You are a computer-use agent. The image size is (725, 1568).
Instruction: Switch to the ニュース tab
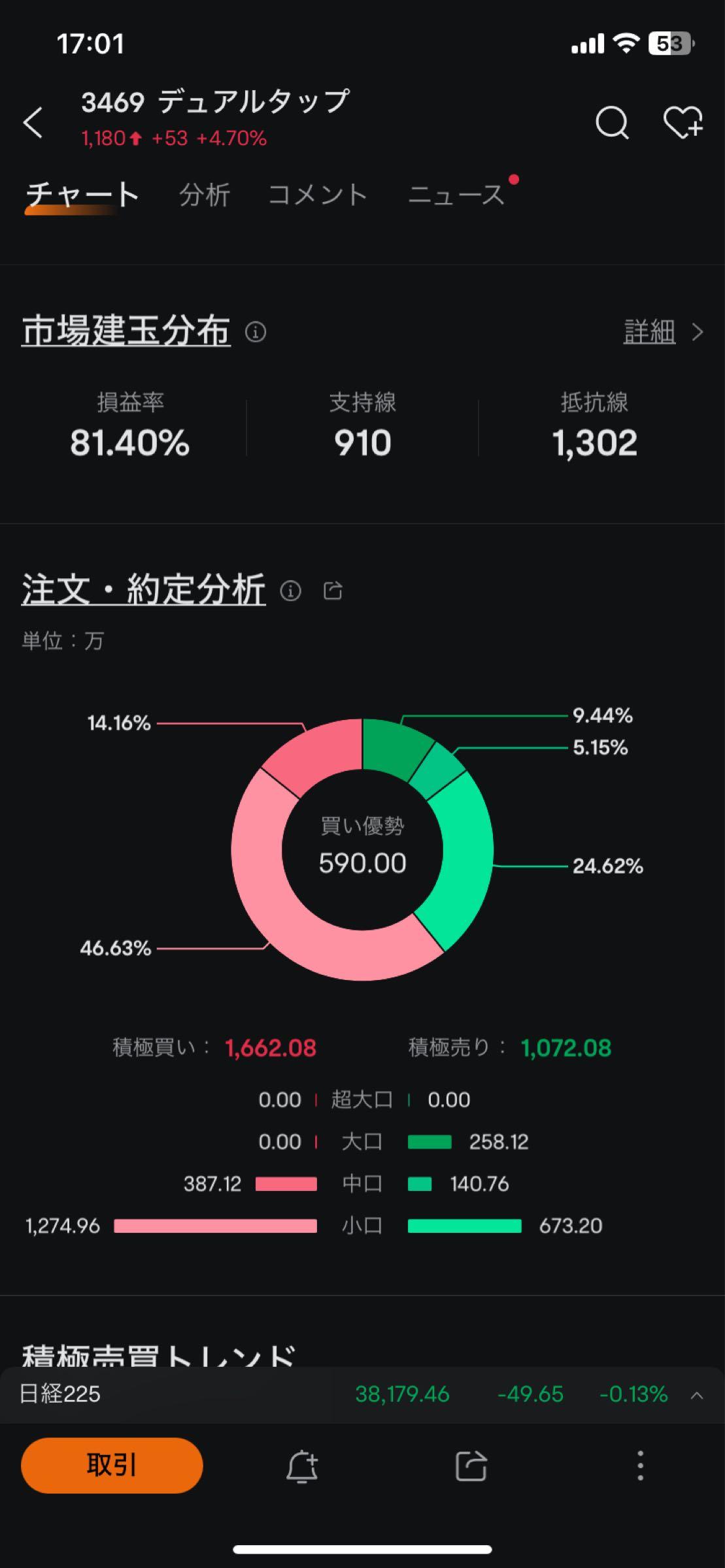(x=456, y=195)
